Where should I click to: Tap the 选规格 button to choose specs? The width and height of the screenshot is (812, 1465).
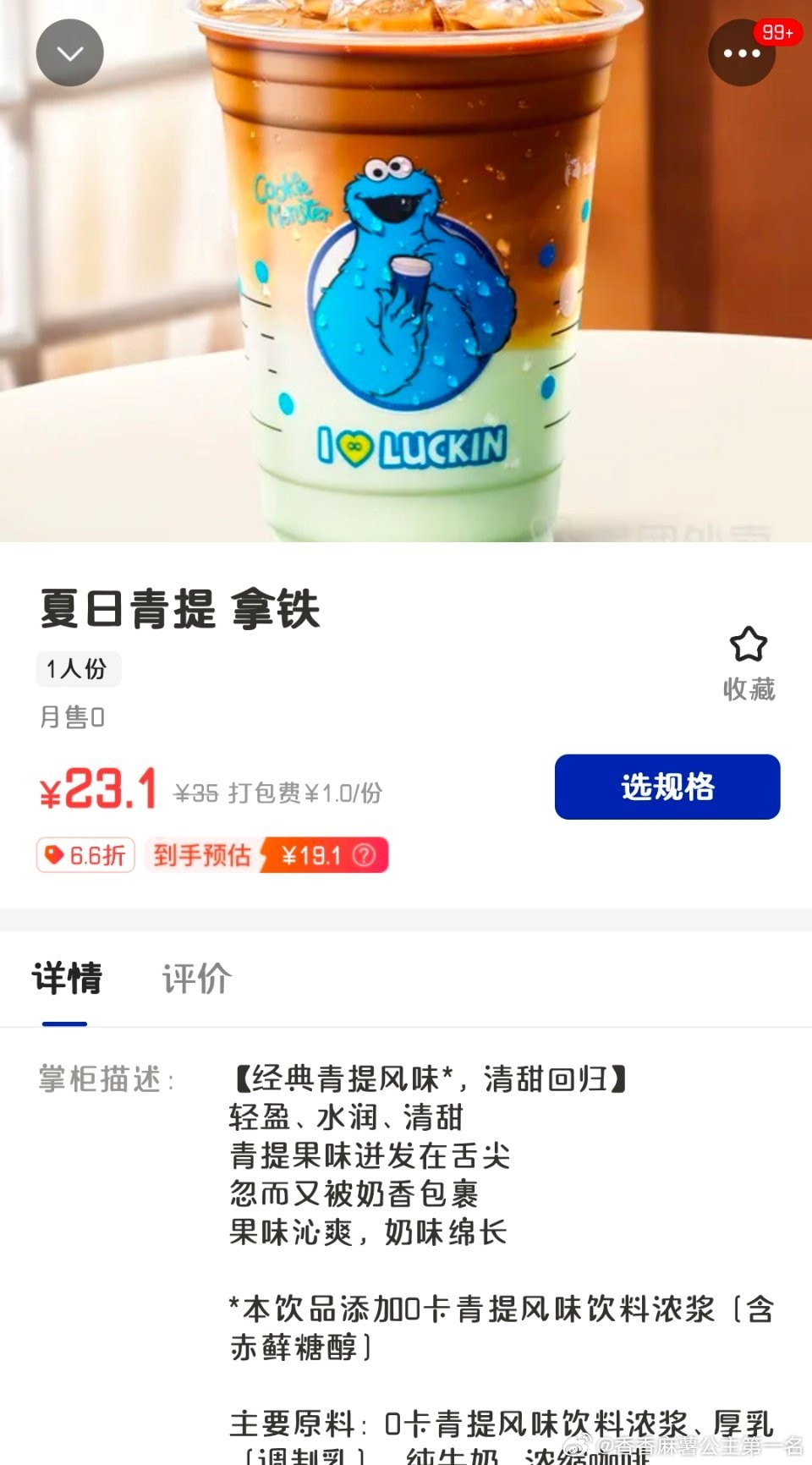pos(667,787)
